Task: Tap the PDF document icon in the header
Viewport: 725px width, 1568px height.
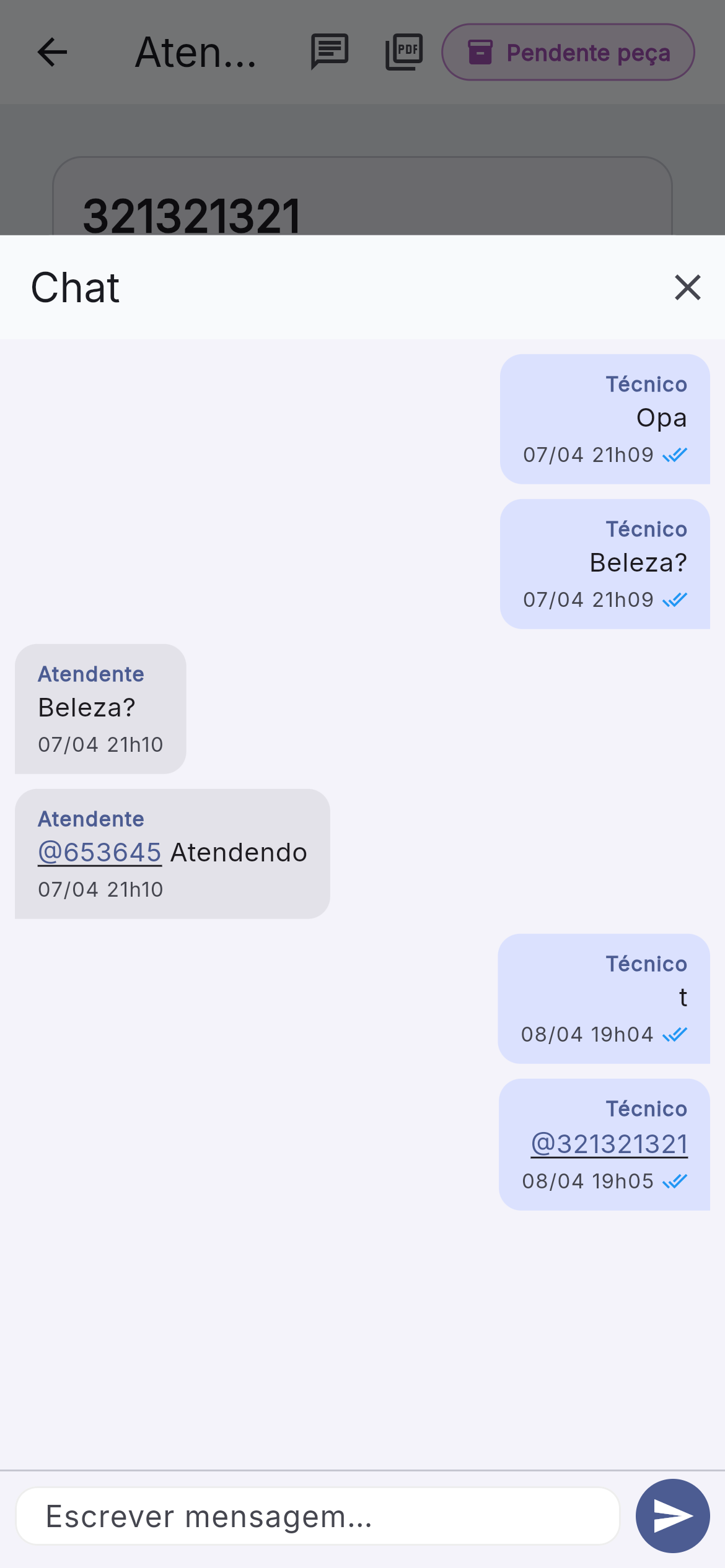Action: pyautogui.click(x=404, y=52)
